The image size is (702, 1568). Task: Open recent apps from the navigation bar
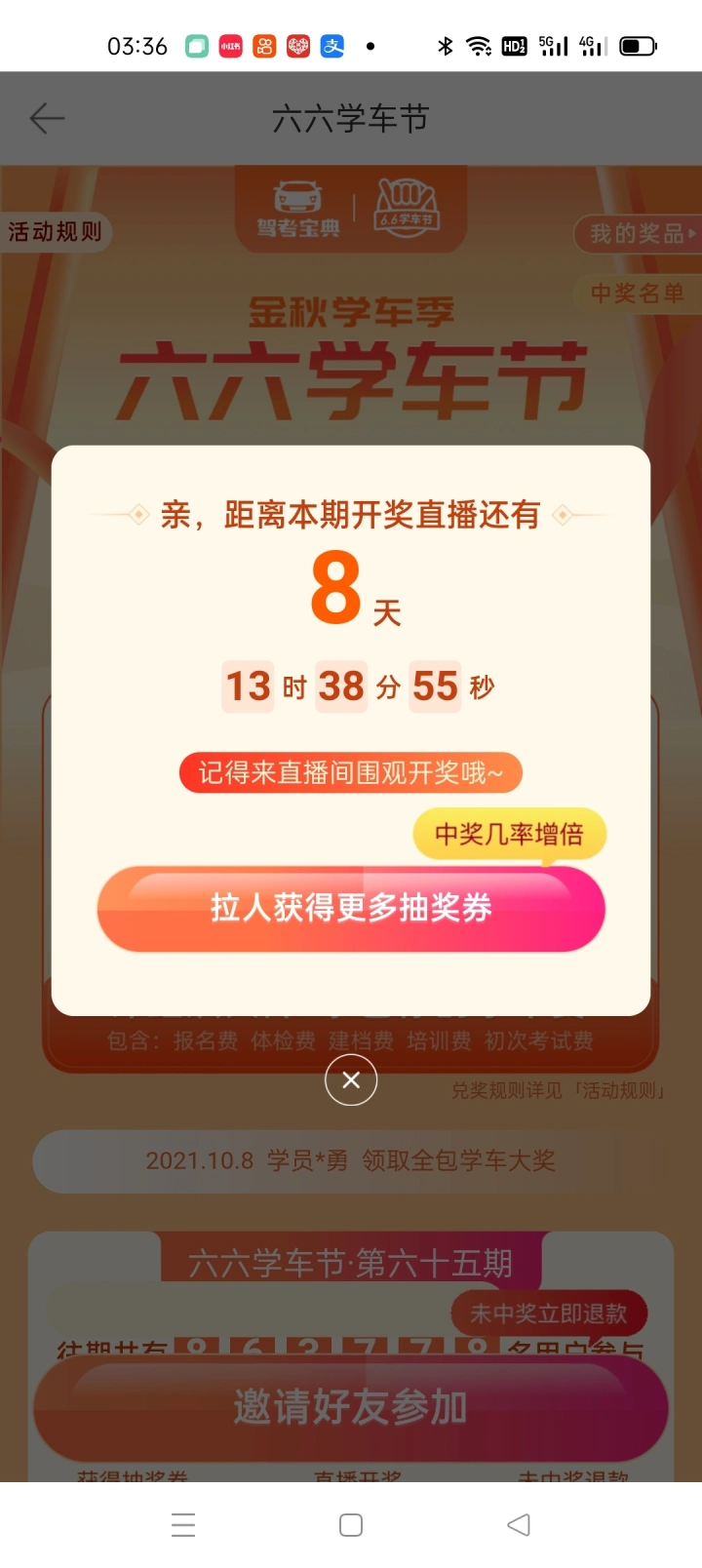[183, 1525]
